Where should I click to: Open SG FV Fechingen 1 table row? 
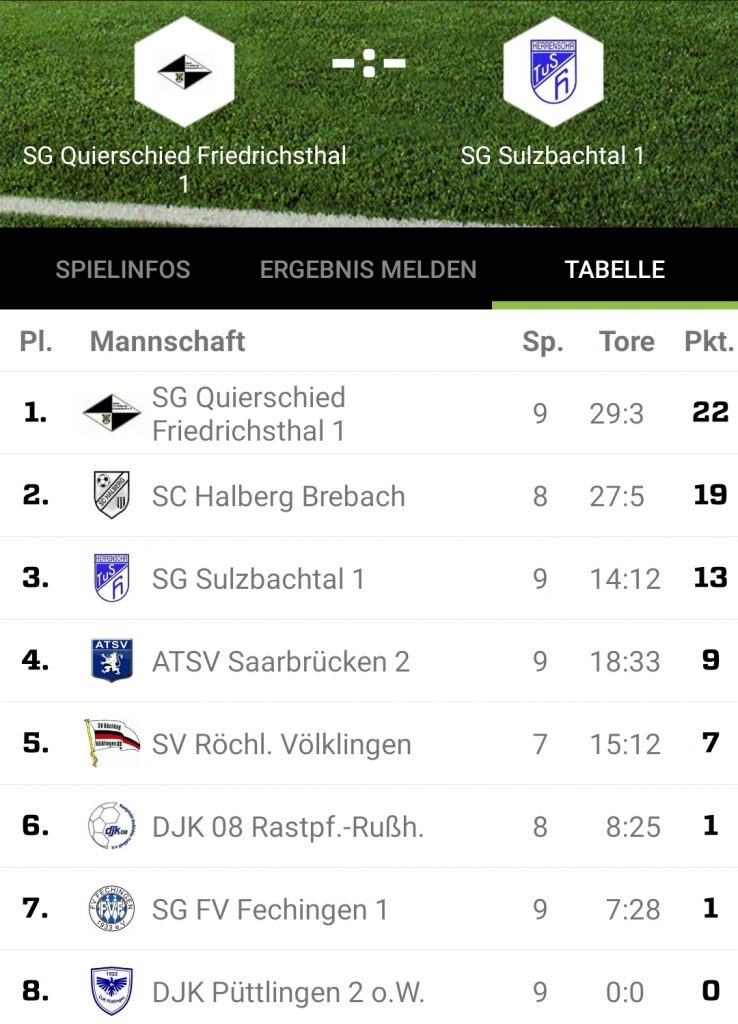[x=368, y=909]
